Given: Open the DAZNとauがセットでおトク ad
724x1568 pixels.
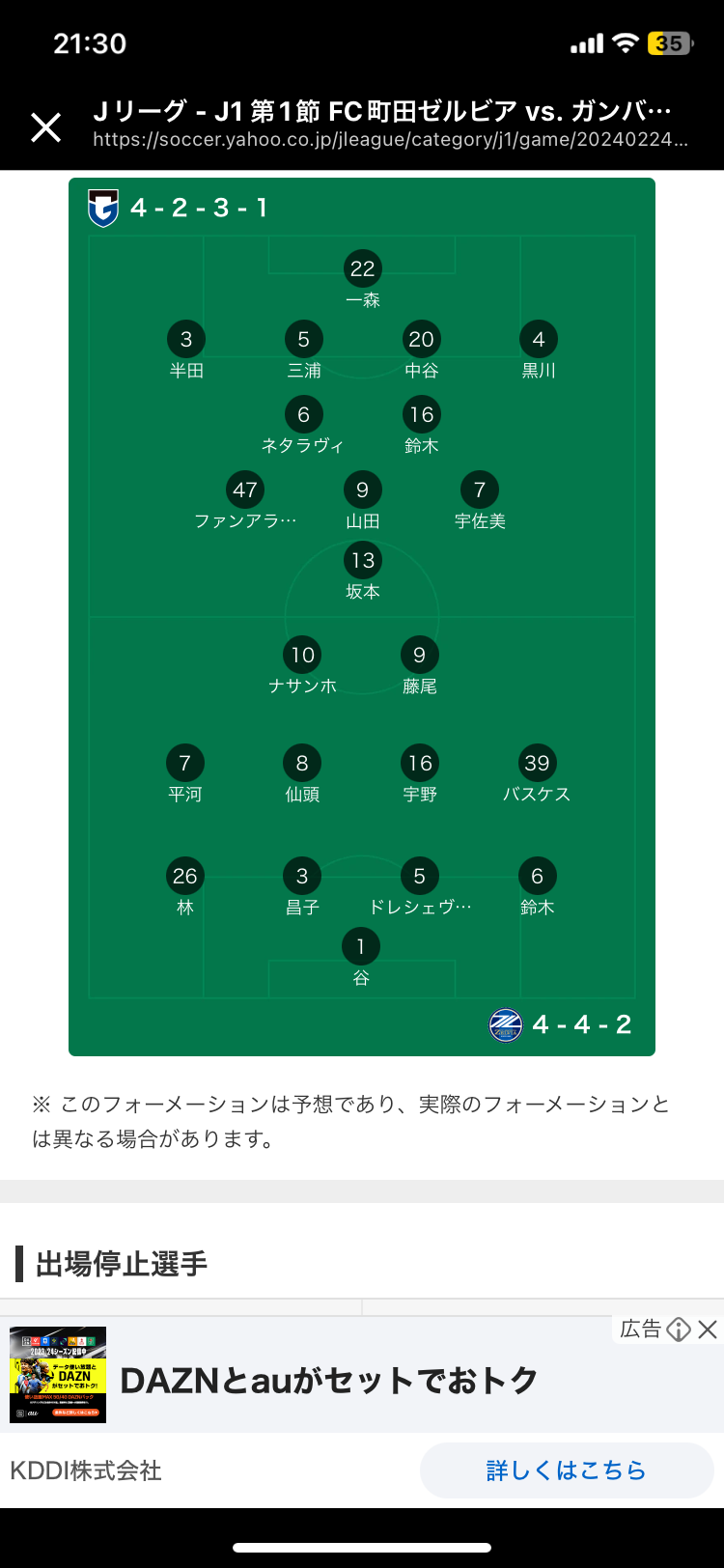Looking at the screenshot, I should click(x=328, y=1380).
